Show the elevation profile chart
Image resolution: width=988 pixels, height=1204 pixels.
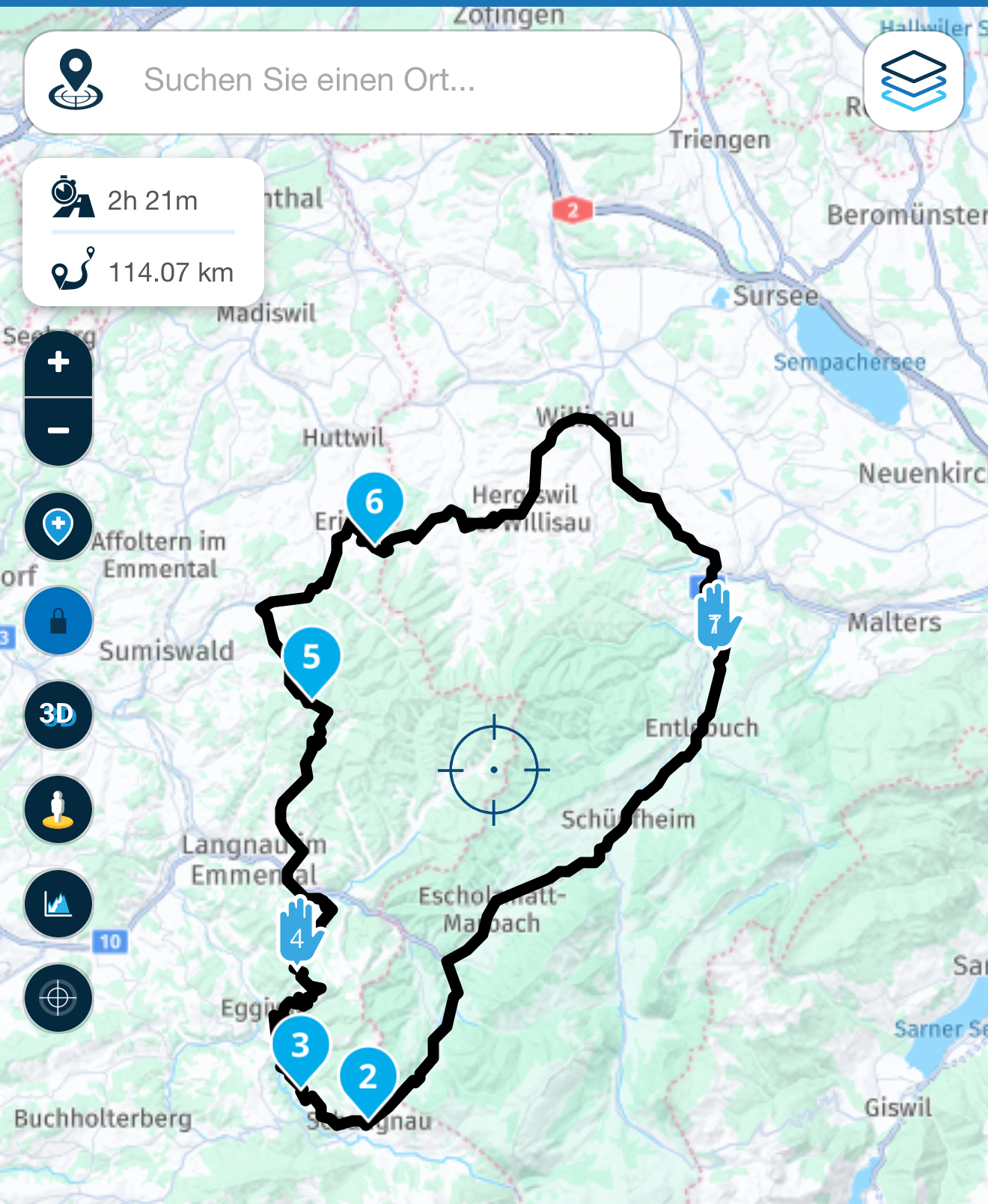[x=58, y=904]
